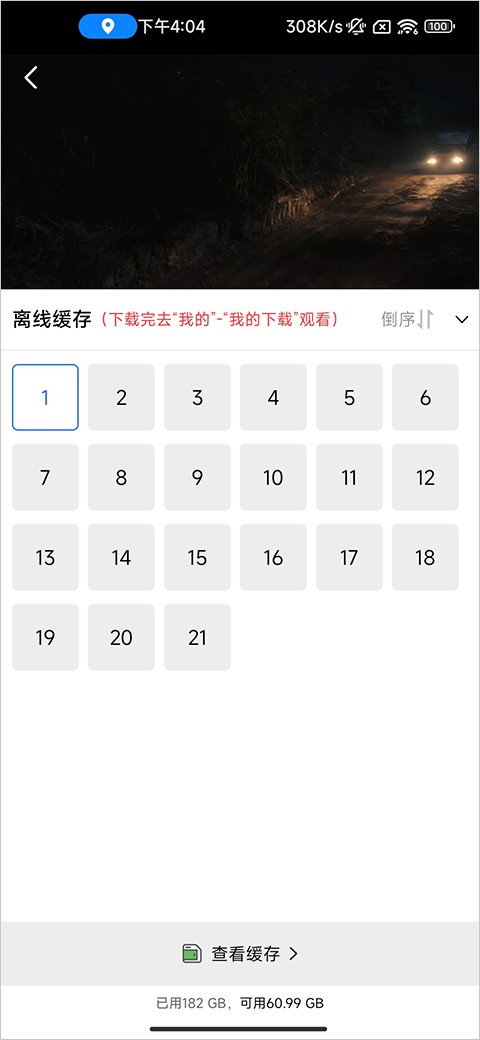Download episode 9

[x=198, y=478]
